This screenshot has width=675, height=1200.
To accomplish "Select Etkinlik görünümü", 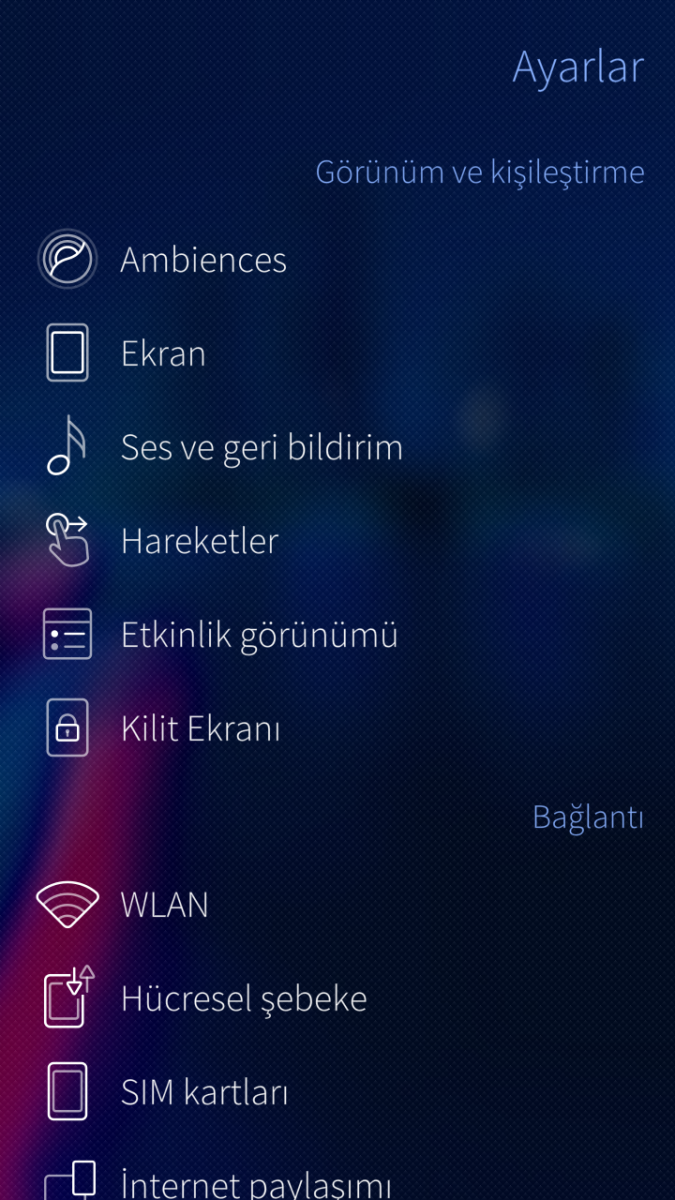I will pos(259,635).
